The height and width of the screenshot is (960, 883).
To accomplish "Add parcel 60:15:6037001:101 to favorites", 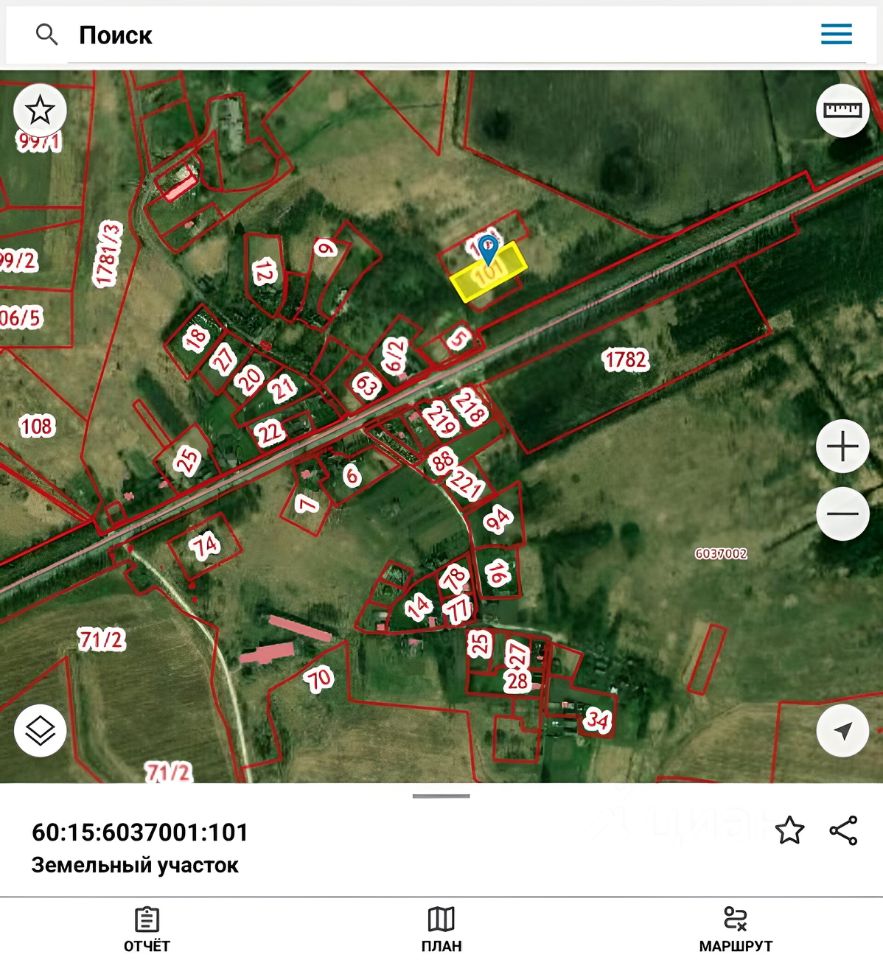I will point(789,830).
